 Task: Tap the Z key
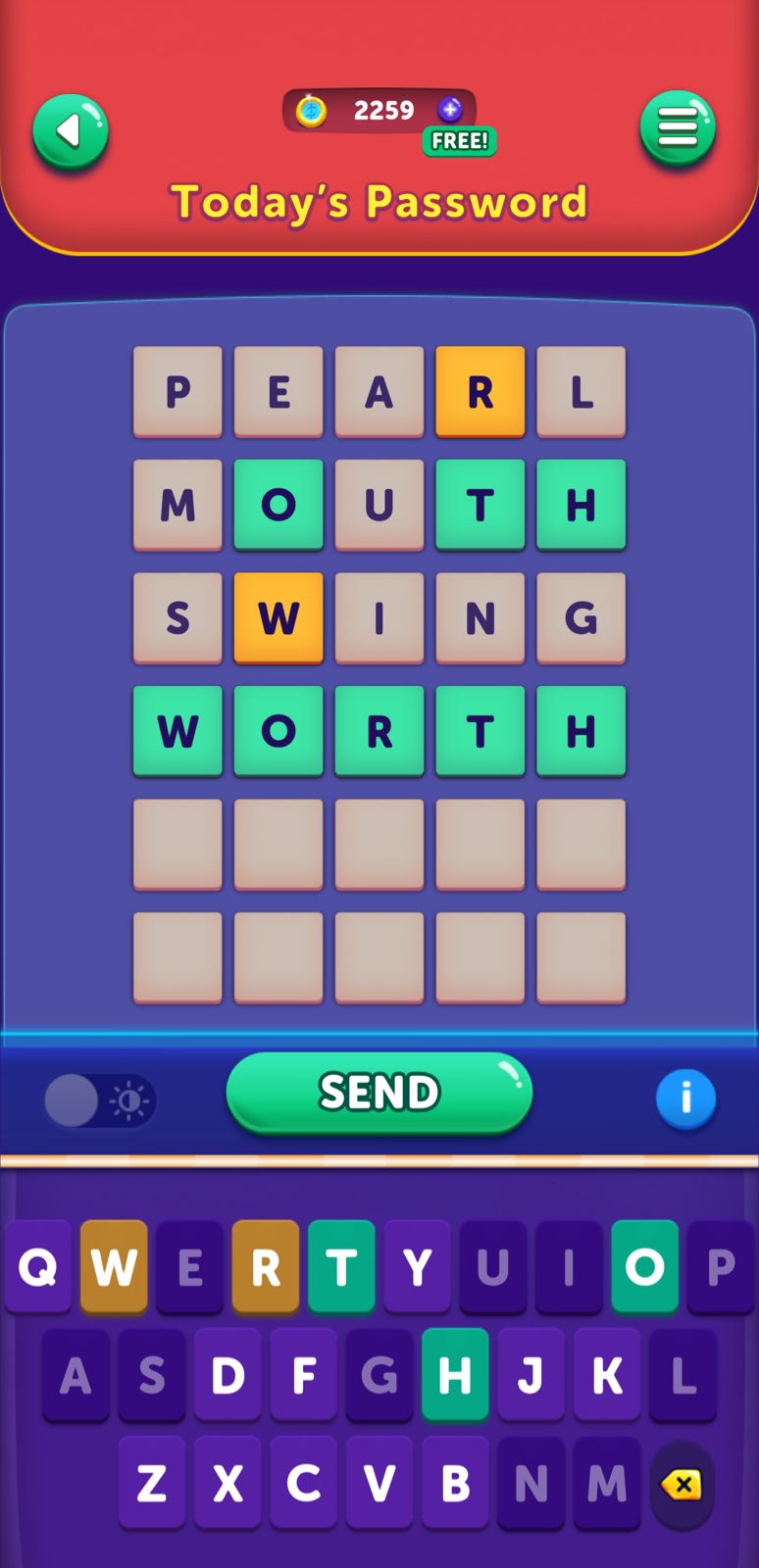pos(152,1484)
